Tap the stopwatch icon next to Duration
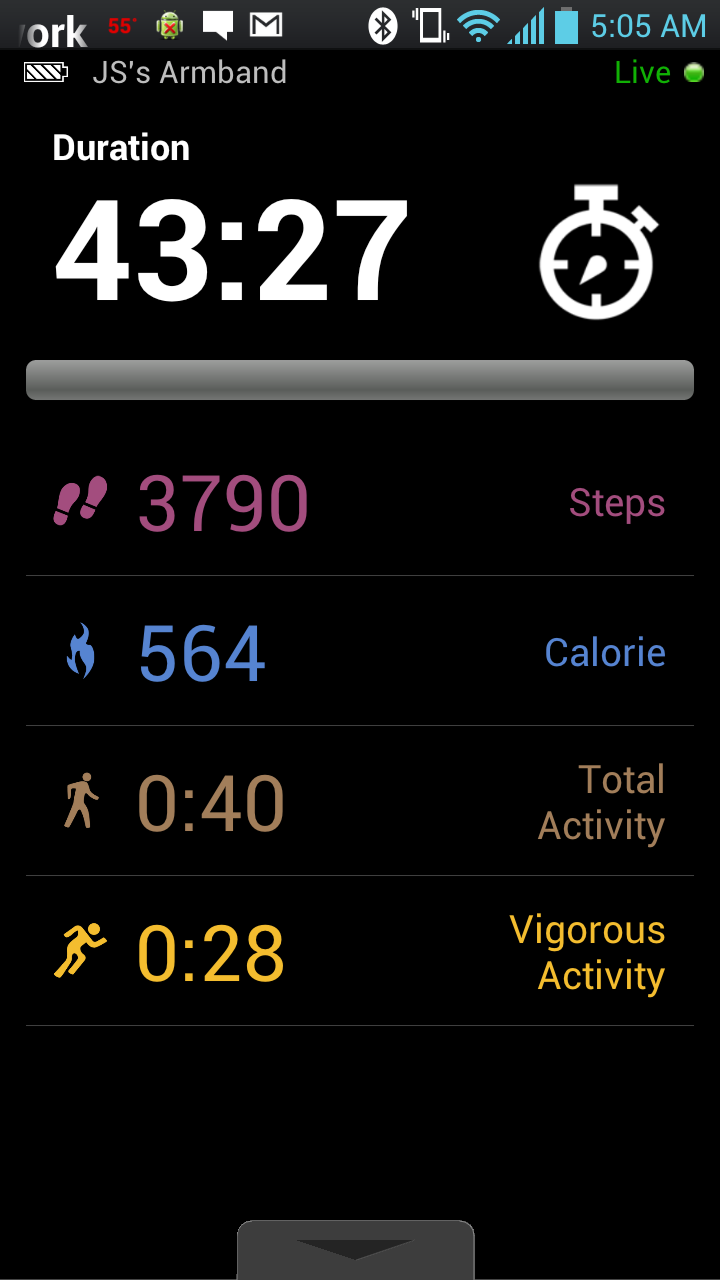 597,252
